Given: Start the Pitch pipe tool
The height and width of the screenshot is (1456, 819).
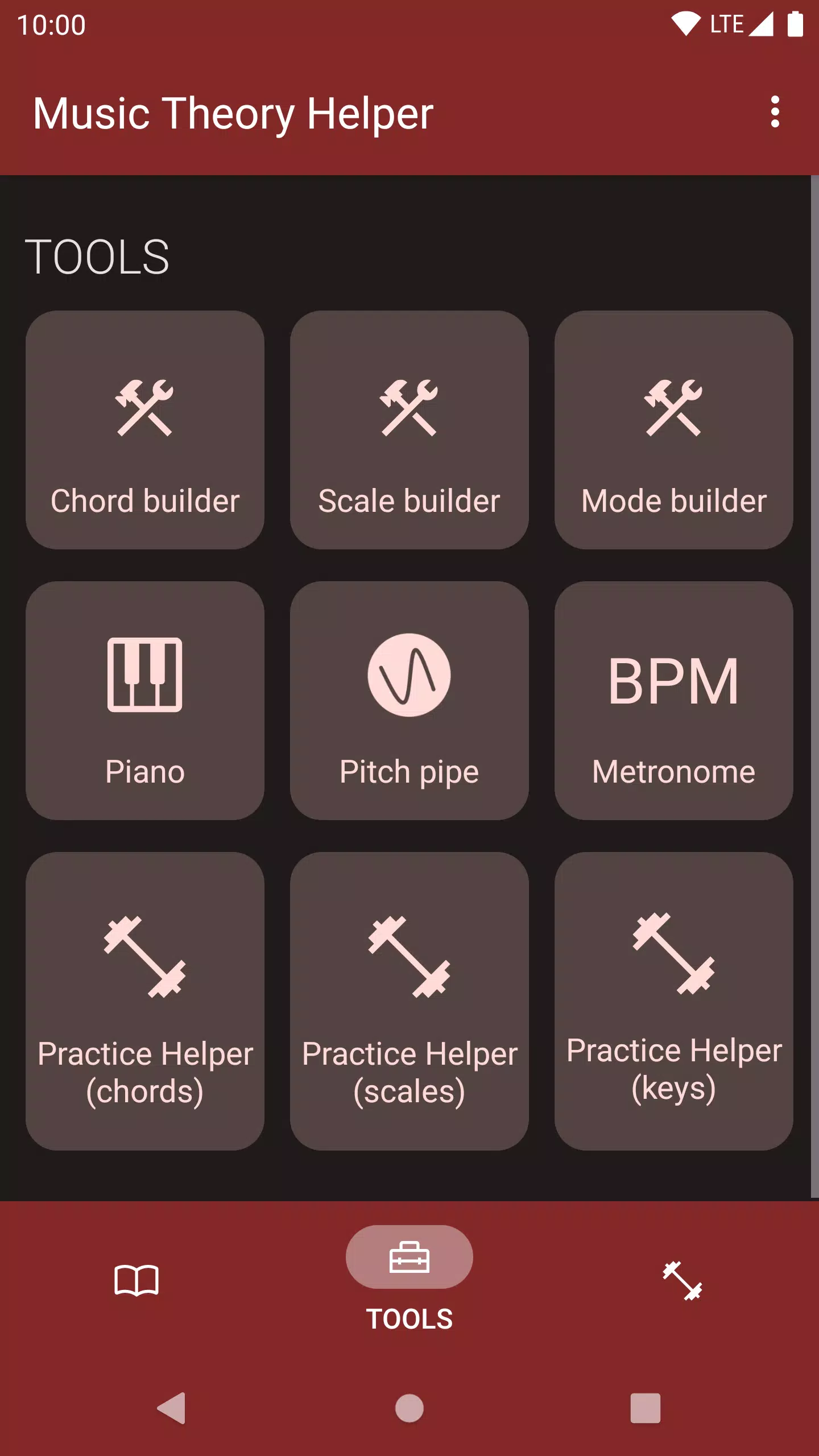Looking at the screenshot, I should (x=409, y=701).
